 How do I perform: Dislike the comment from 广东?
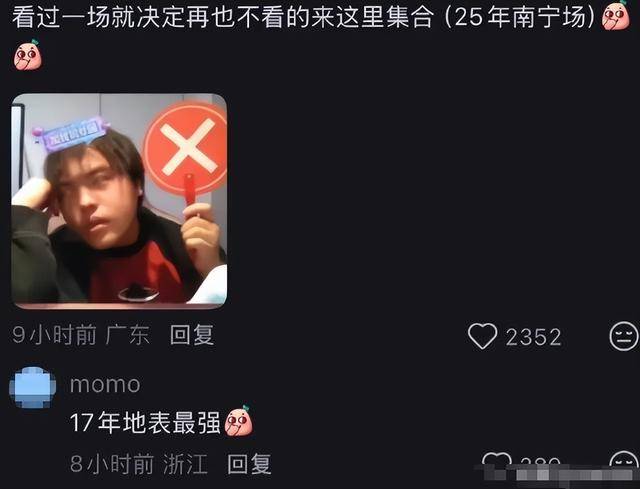(x=624, y=337)
